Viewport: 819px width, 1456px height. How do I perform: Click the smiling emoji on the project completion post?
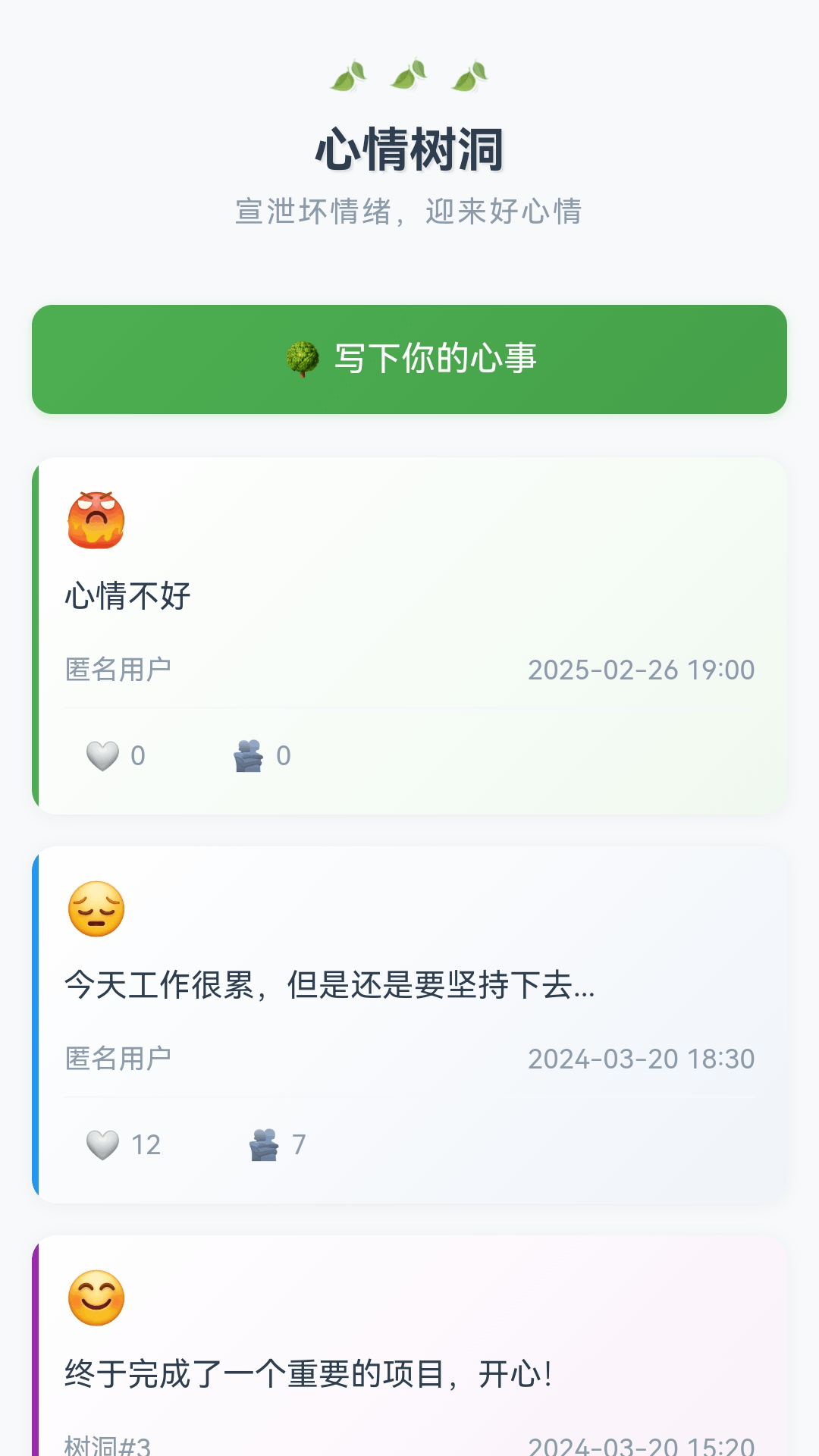[x=95, y=1297]
